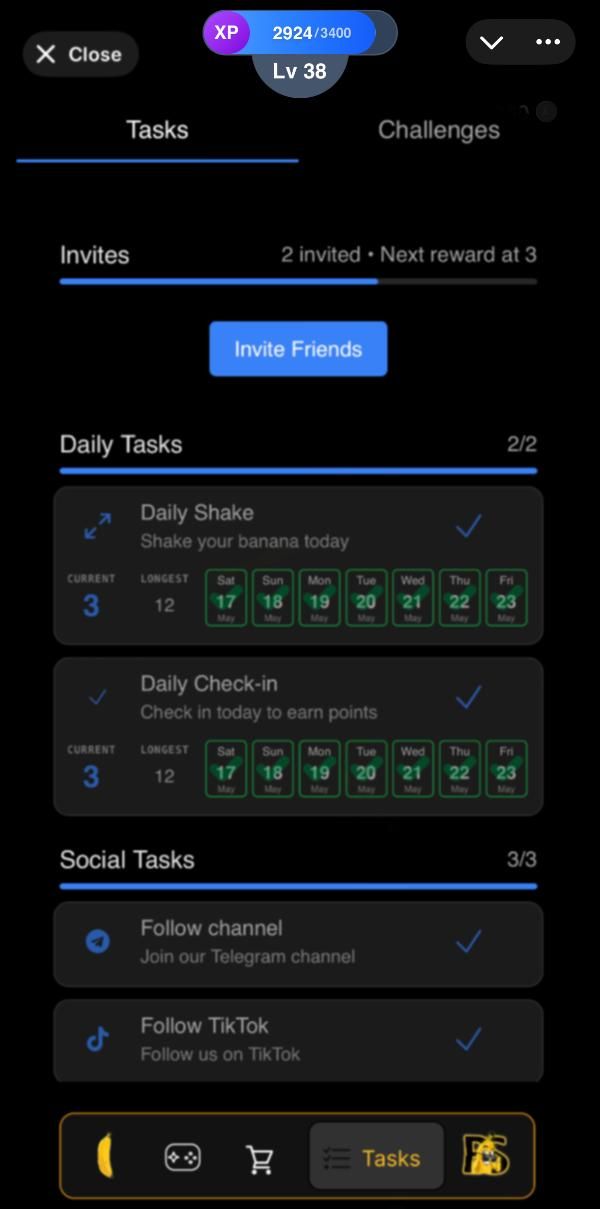Close the mini app
This screenshot has height=1209, width=600.
[x=80, y=54]
